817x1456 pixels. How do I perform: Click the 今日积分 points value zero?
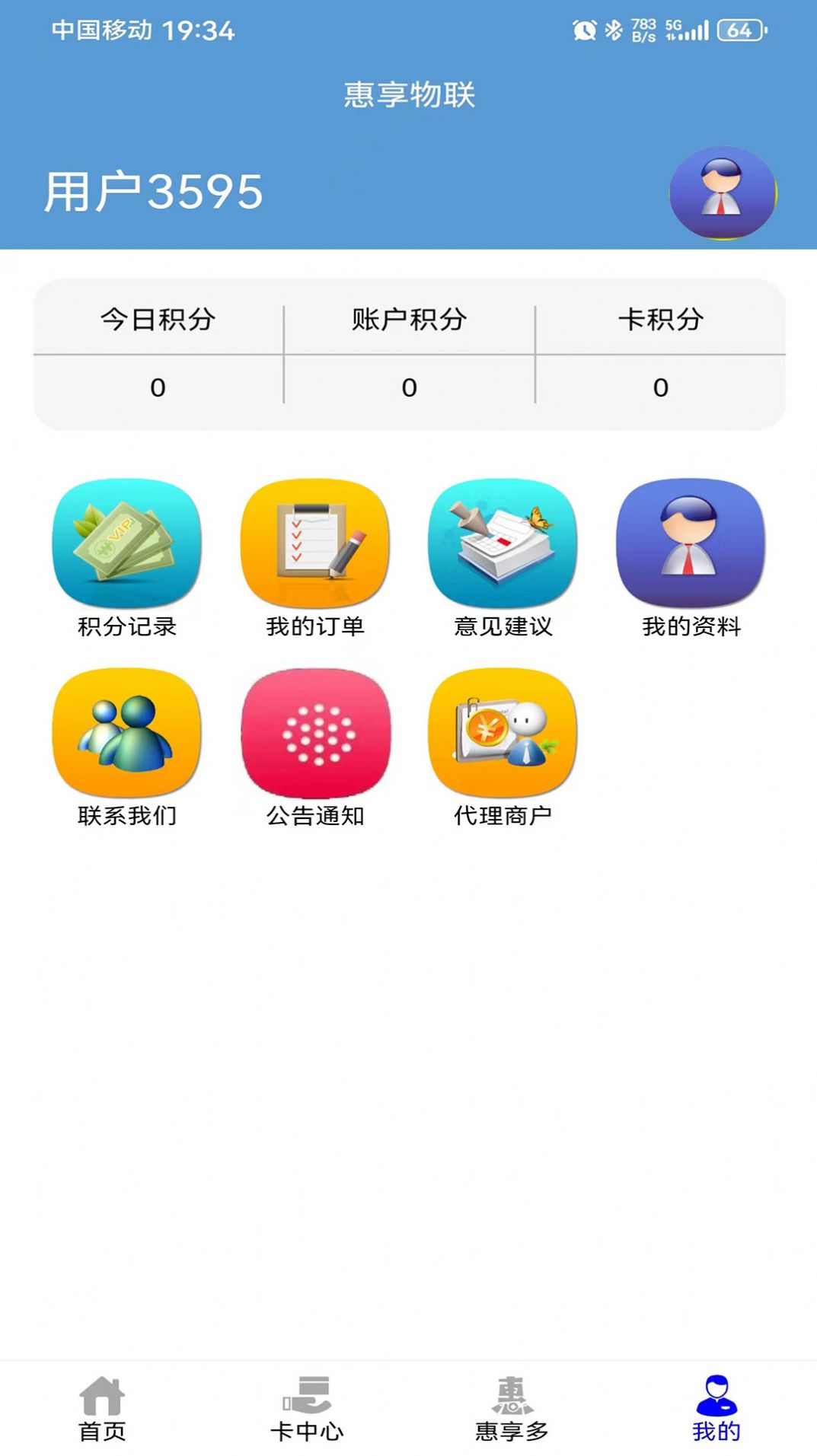click(x=158, y=386)
